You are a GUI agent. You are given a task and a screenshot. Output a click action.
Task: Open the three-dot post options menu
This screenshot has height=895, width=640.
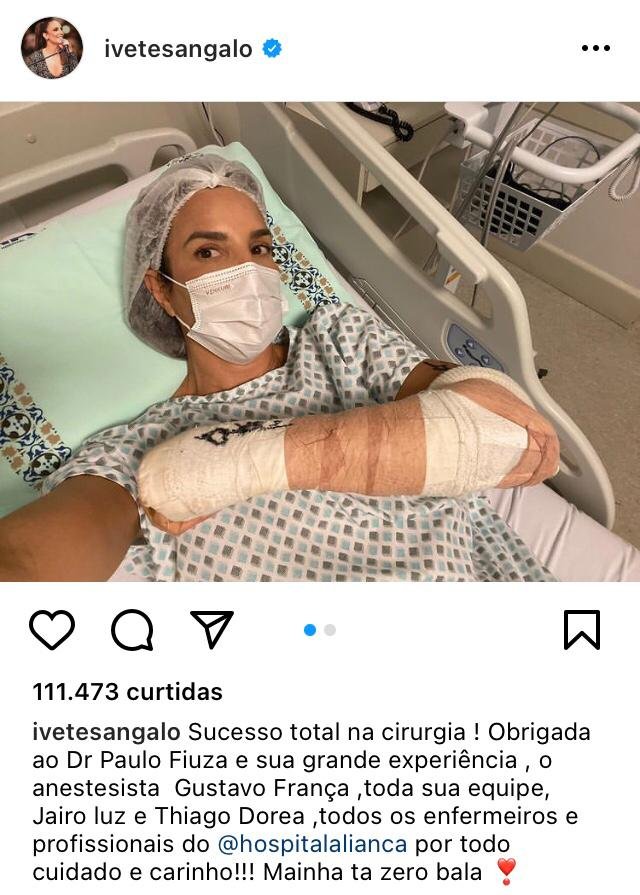(595, 48)
